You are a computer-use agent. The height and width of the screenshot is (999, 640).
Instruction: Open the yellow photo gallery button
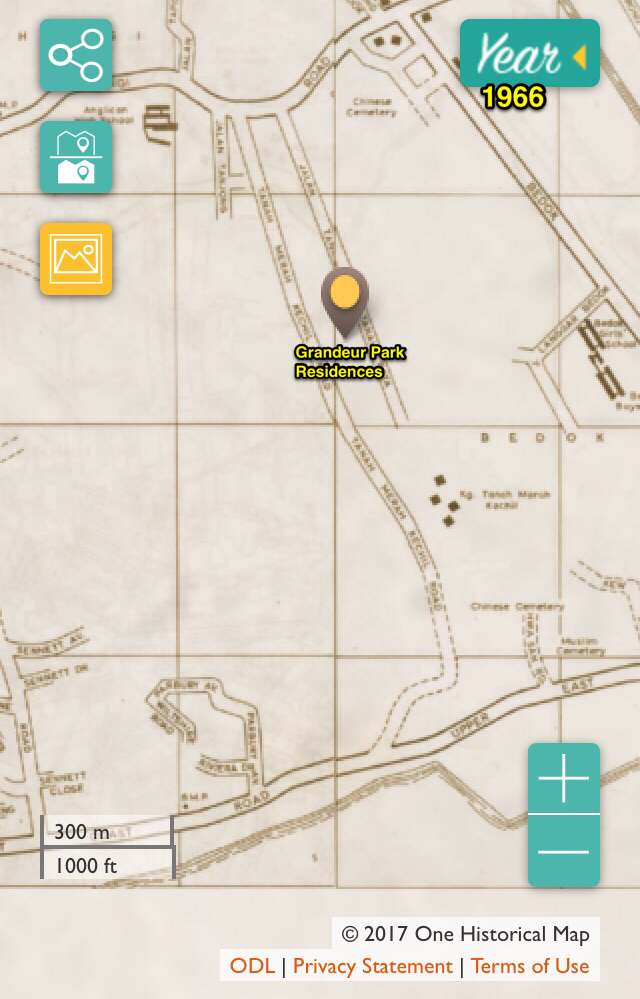point(76,259)
